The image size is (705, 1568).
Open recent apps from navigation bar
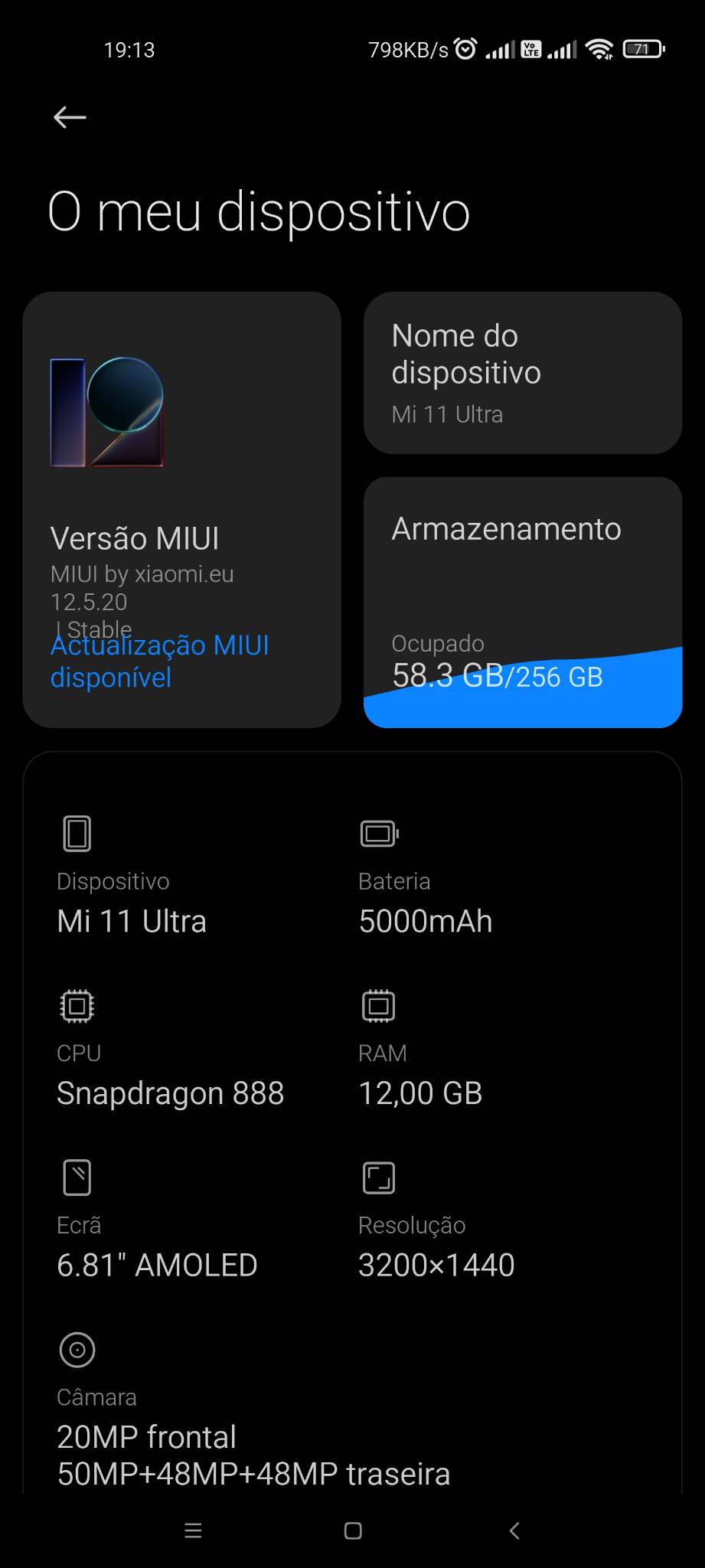194,1530
